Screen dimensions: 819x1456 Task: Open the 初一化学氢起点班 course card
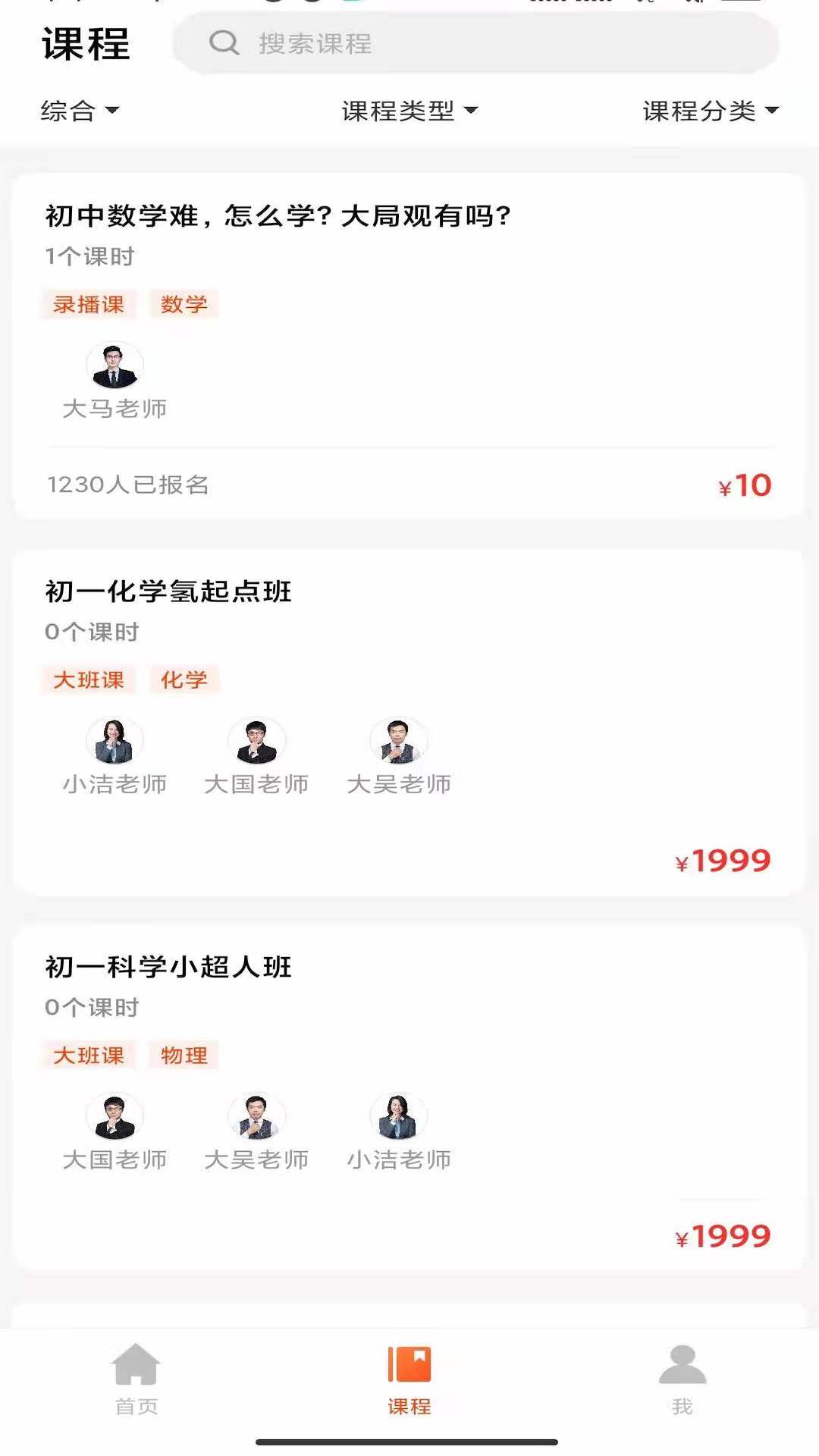(168, 591)
